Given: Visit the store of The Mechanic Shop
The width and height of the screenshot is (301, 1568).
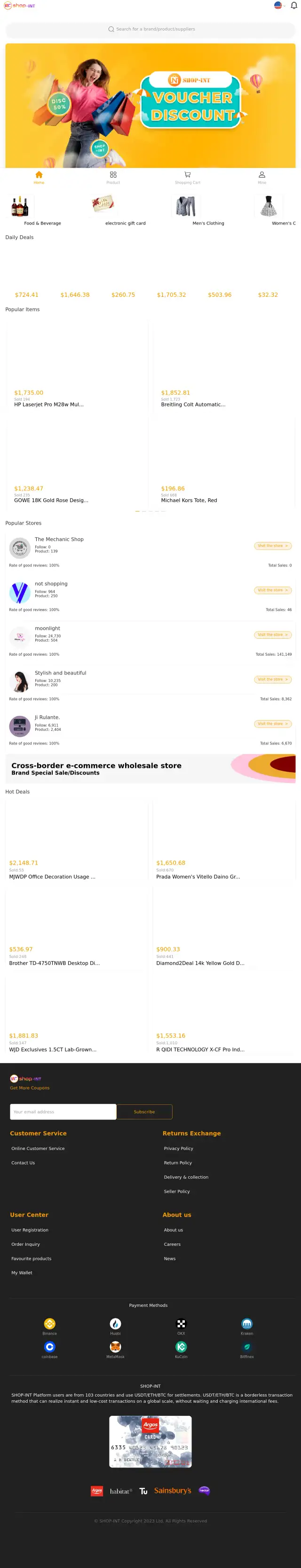Looking at the screenshot, I should pyautogui.click(x=272, y=546).
